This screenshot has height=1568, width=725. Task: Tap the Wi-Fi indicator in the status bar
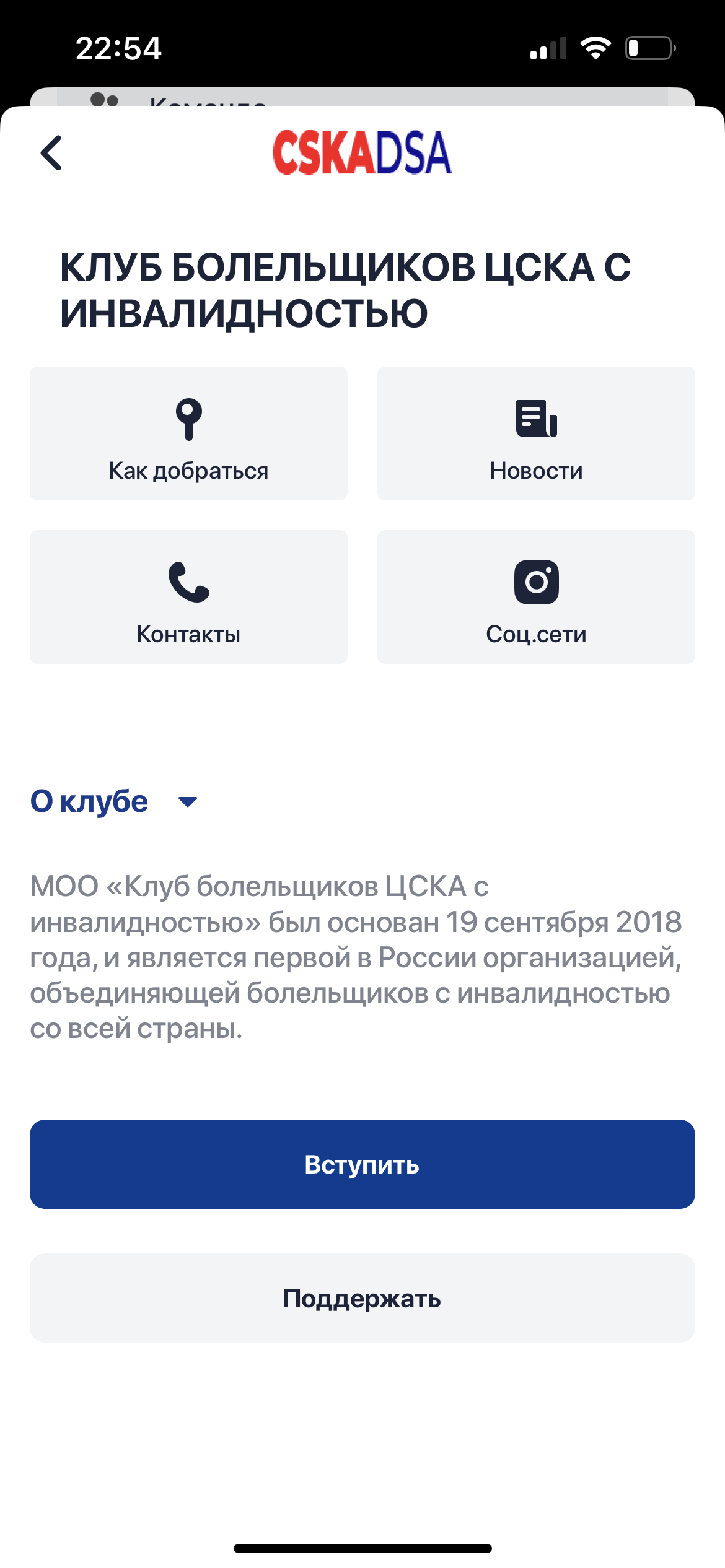(x=596, y=47)
